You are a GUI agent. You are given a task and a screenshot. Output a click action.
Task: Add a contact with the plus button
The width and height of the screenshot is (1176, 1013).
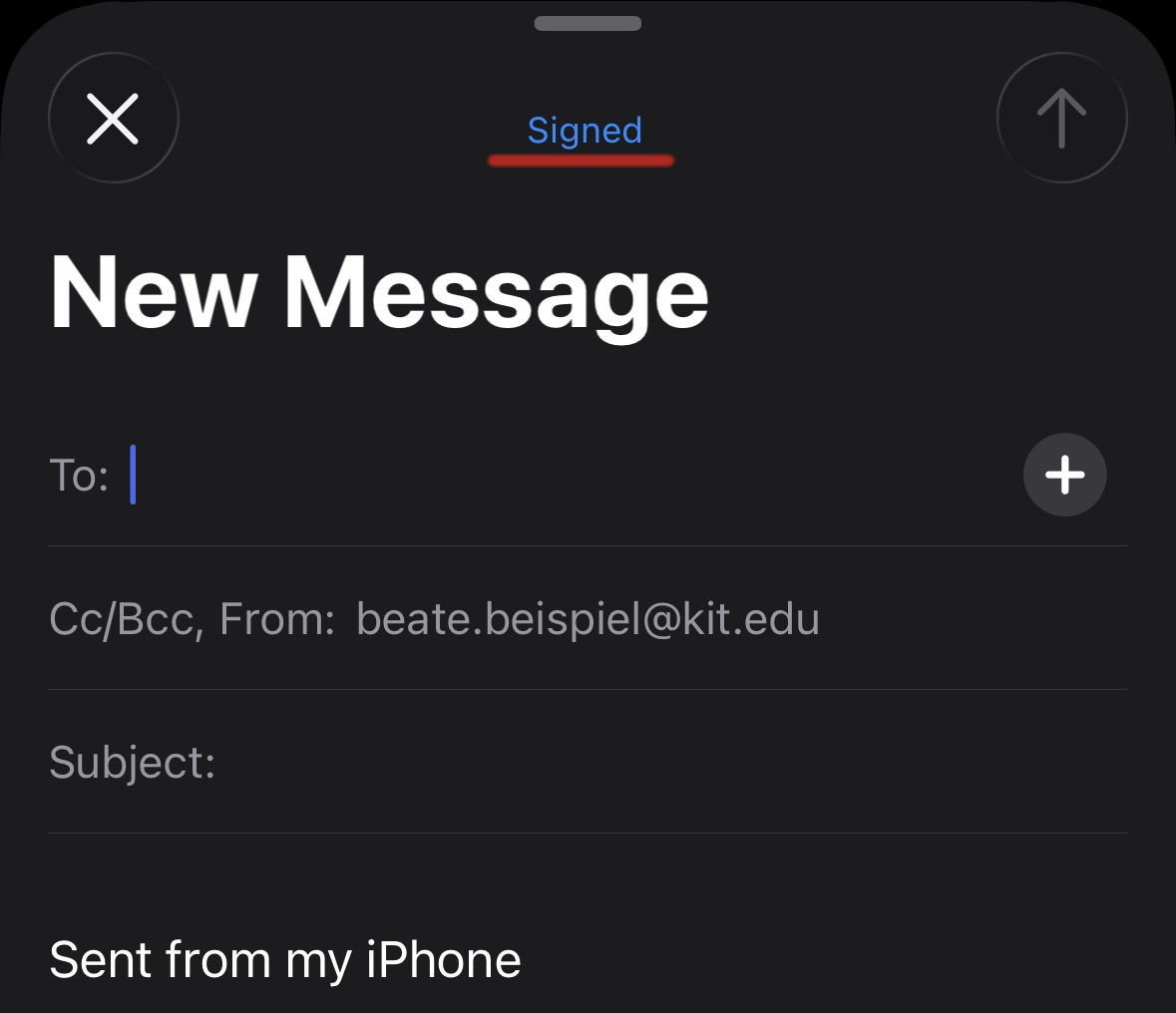(x=1064, y=475)
